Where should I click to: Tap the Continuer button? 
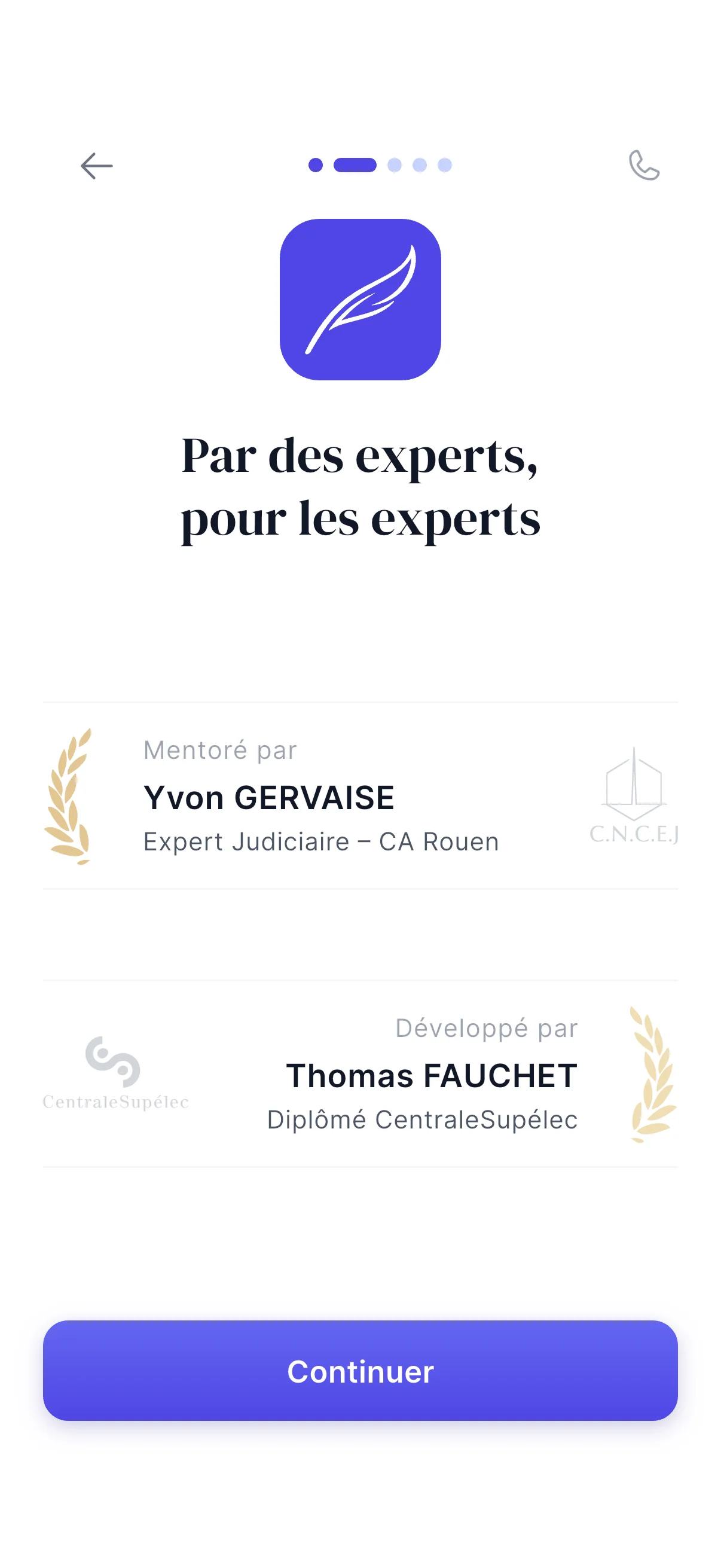tap(360, 1371)
